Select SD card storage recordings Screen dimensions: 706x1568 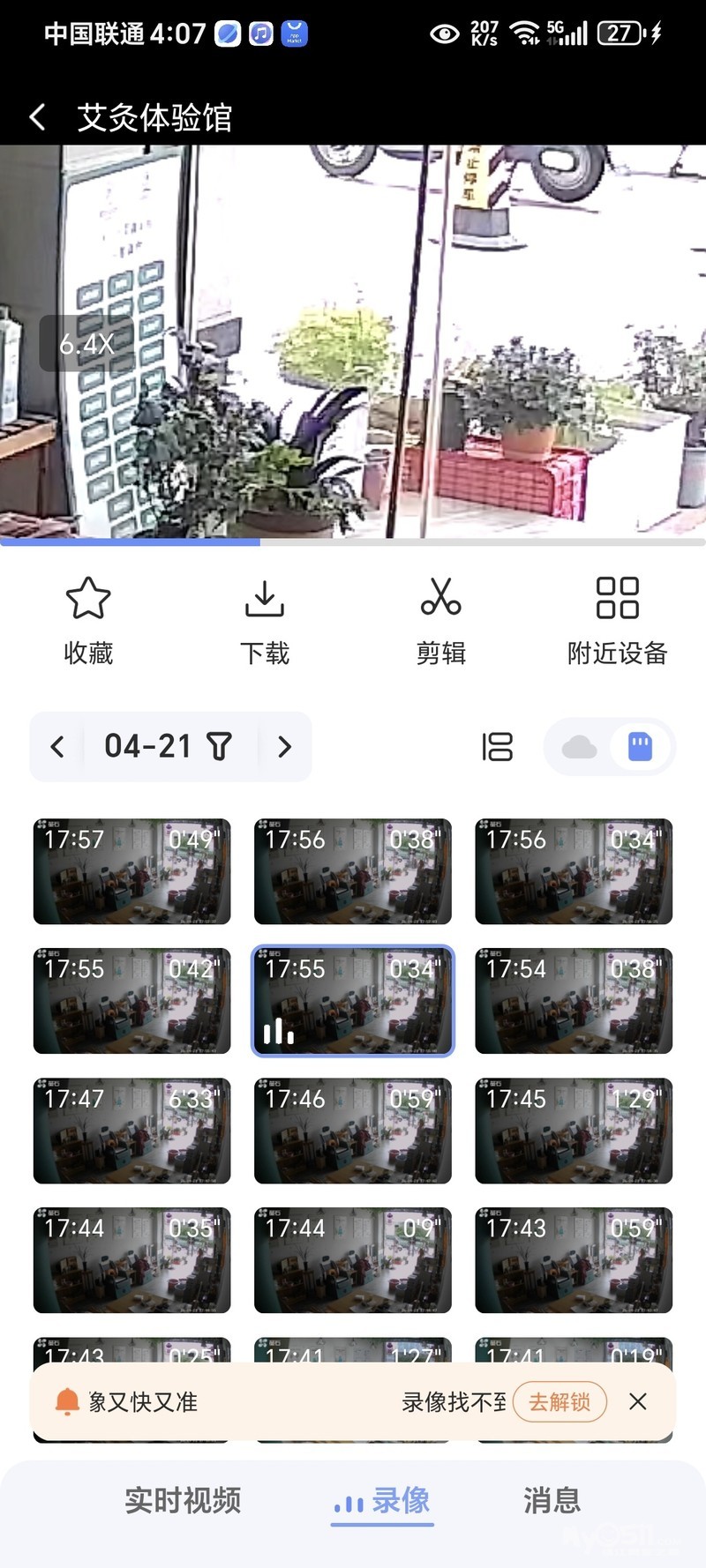click(x=641, y=747)
